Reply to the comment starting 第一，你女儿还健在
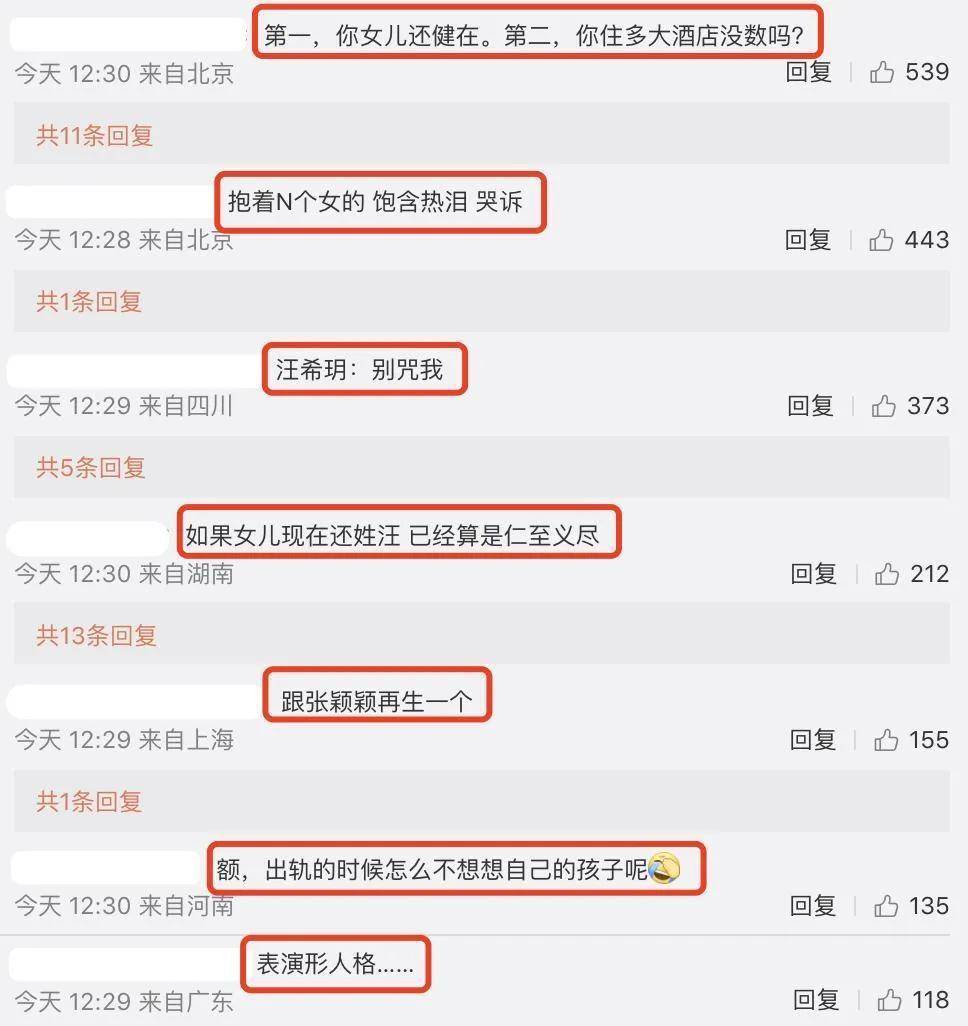This screenshot has width=968, height=1026. [x=809, y=72]
